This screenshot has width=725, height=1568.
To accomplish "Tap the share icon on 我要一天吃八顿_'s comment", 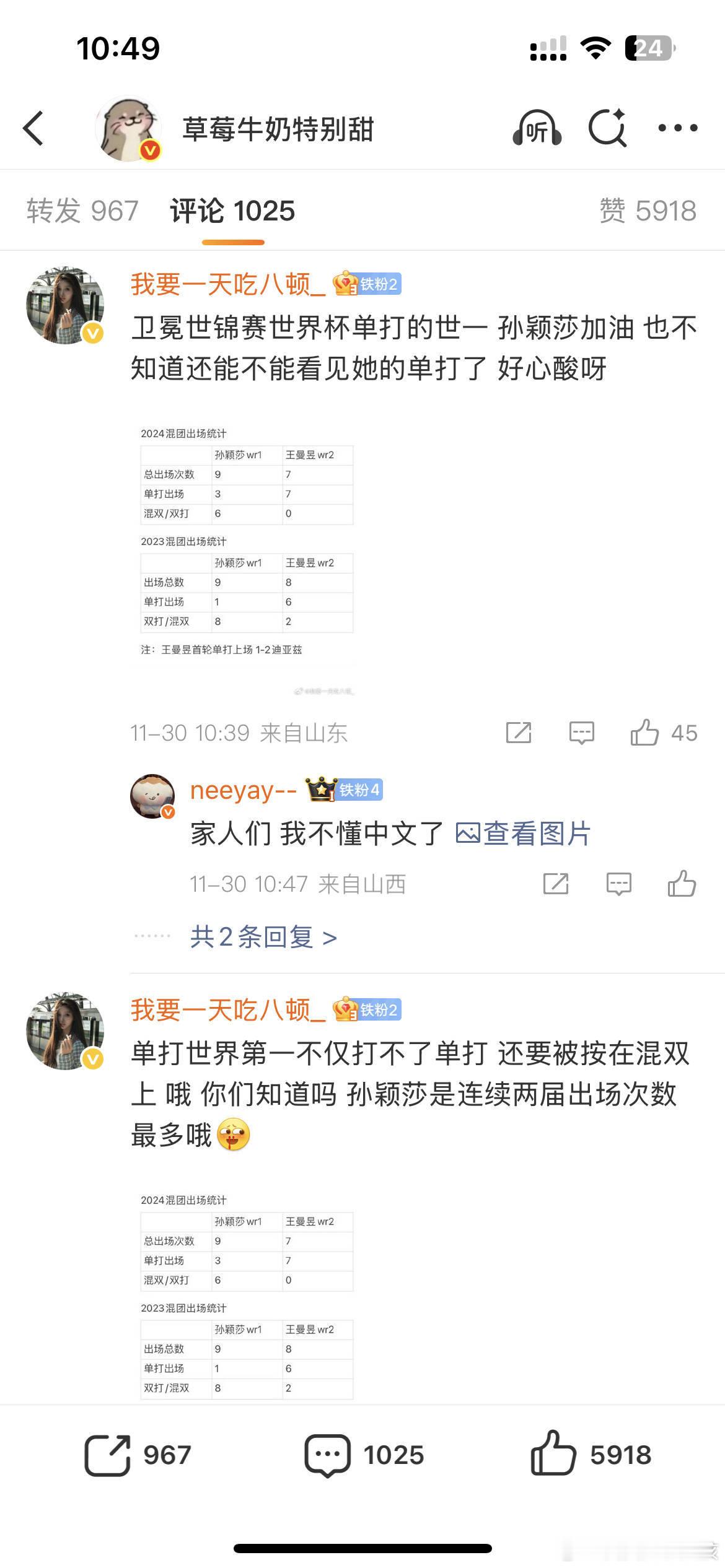I will click(x=518, y=733).
